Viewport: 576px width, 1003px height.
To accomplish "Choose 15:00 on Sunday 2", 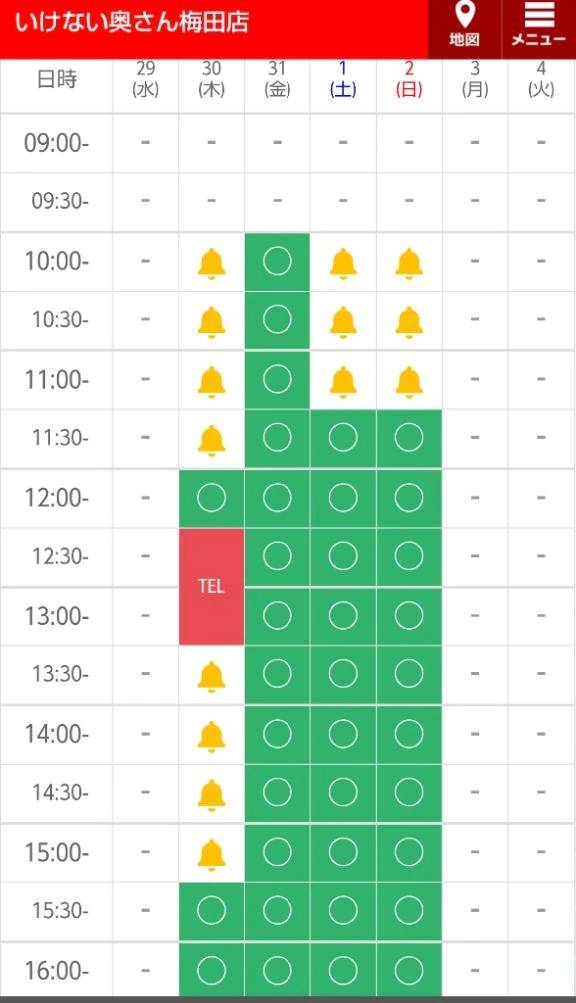I will click(409, 853).
